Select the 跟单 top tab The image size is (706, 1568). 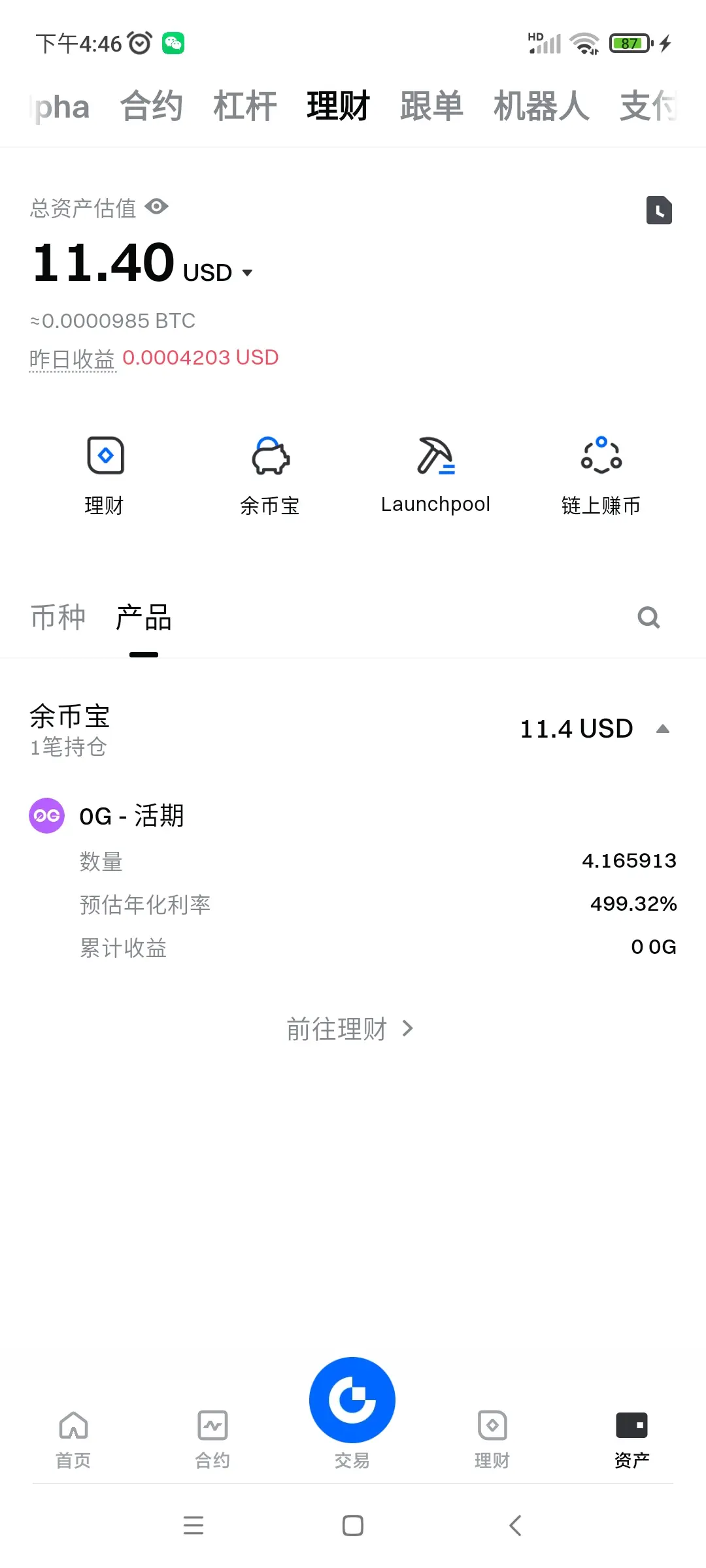431,106
